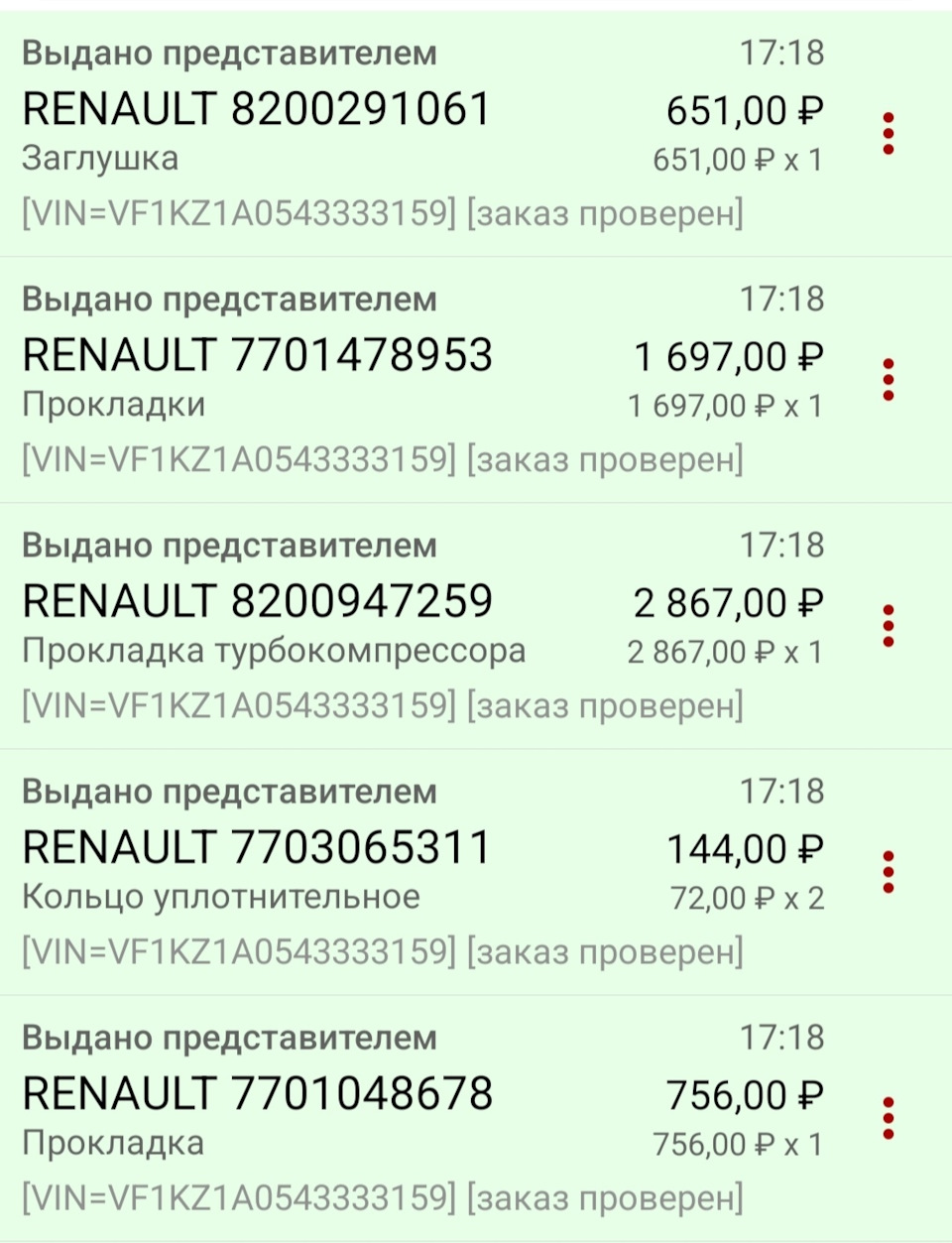Open overflow menu for RENAULT 7701478953

pyautogui.click(x=889, y=380)
